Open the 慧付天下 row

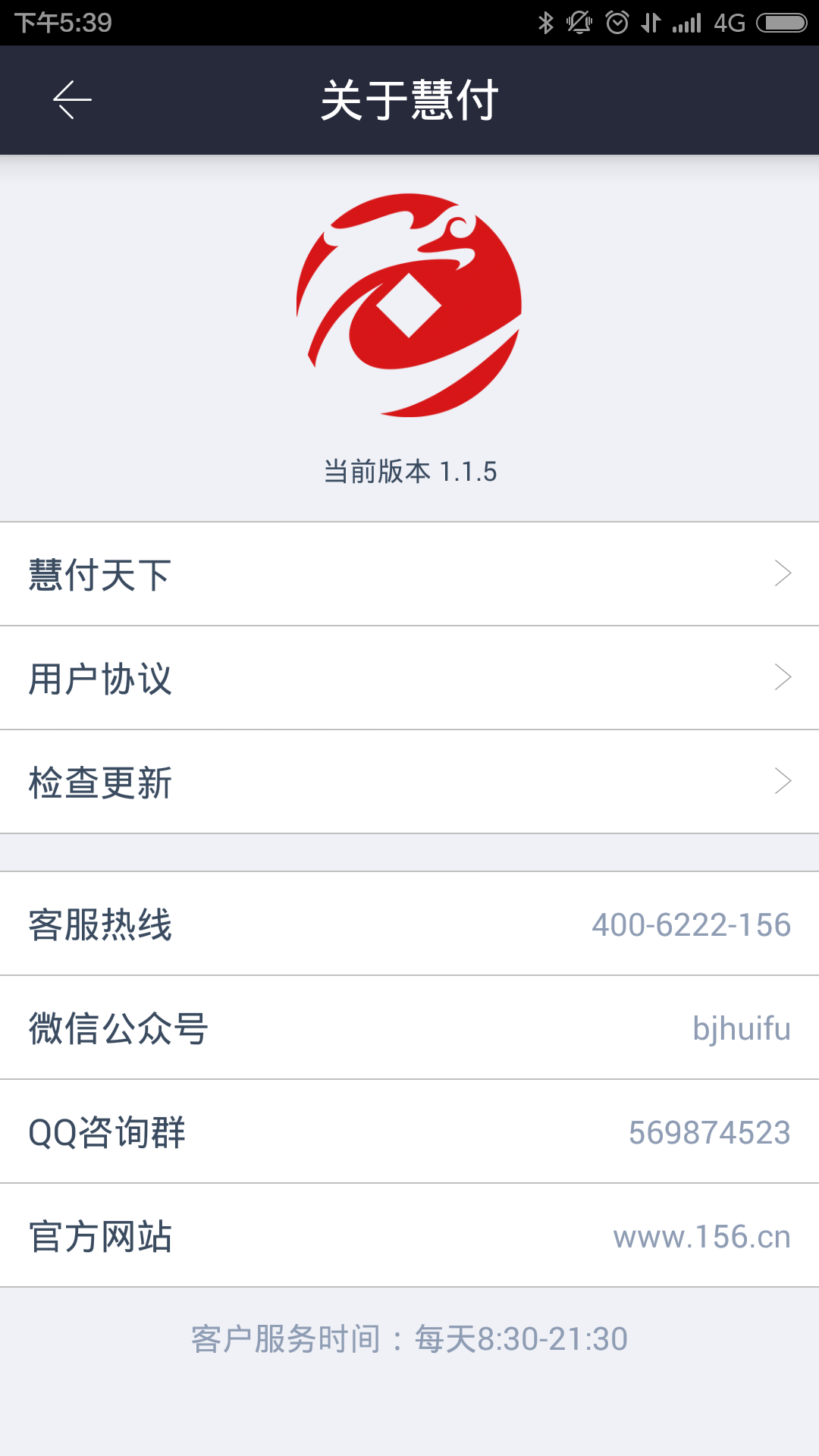(x=409, y=574)
